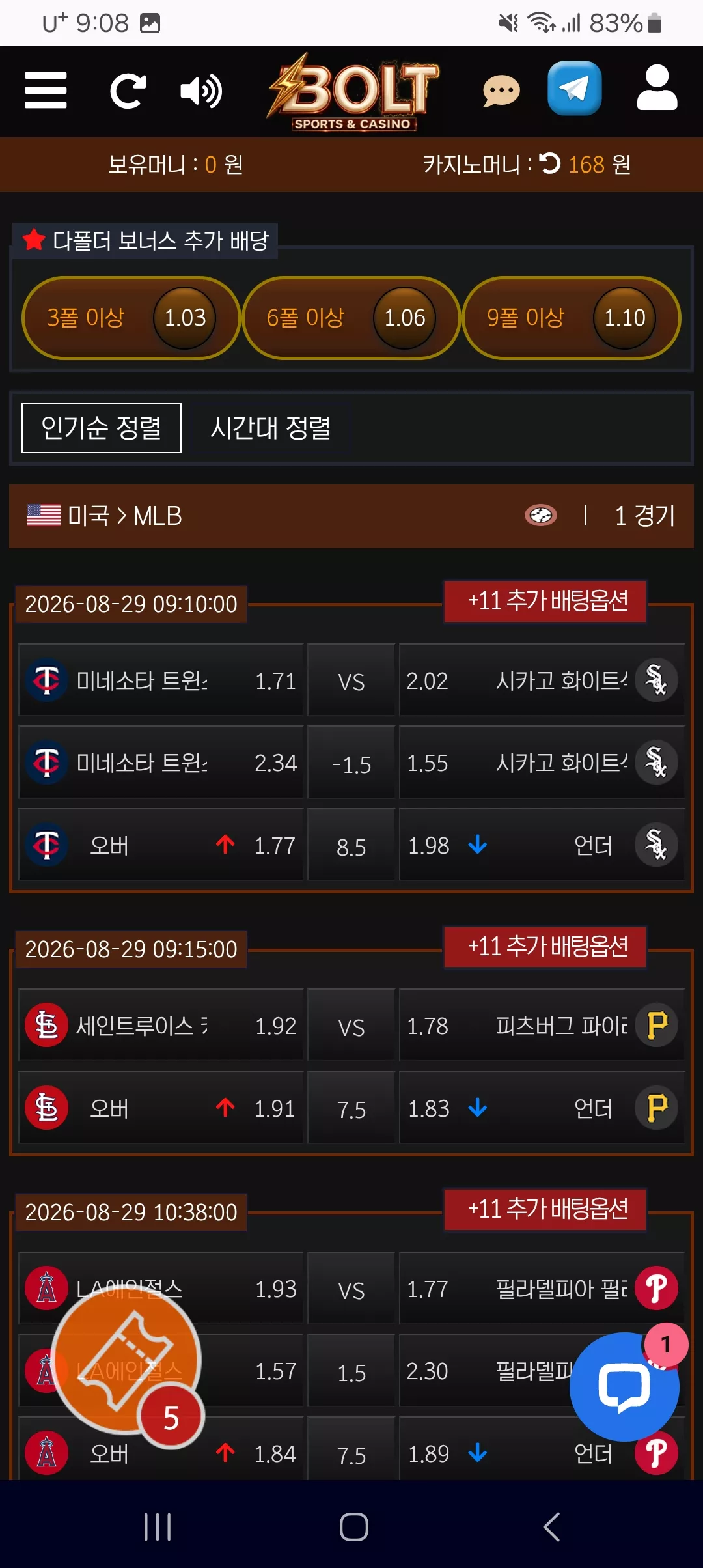Select 인기순 정렬 sorting
Screen dimensions: 703x1568
[x=102, y=428]
